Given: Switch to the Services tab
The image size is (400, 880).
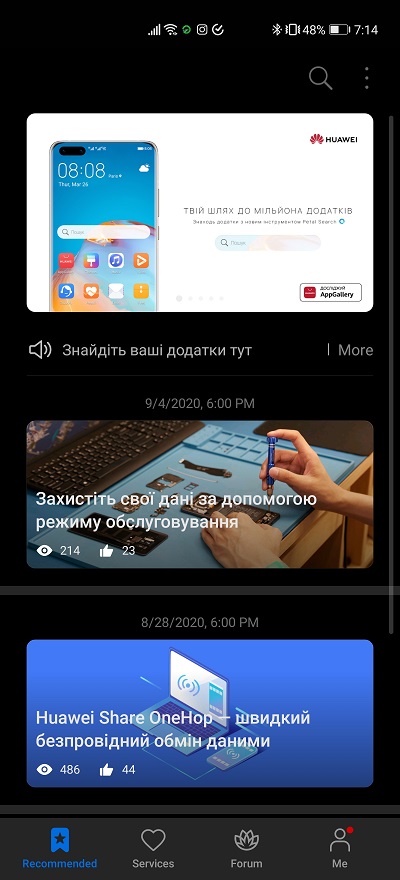Looking at the screenshot, I should pos(153,849).
